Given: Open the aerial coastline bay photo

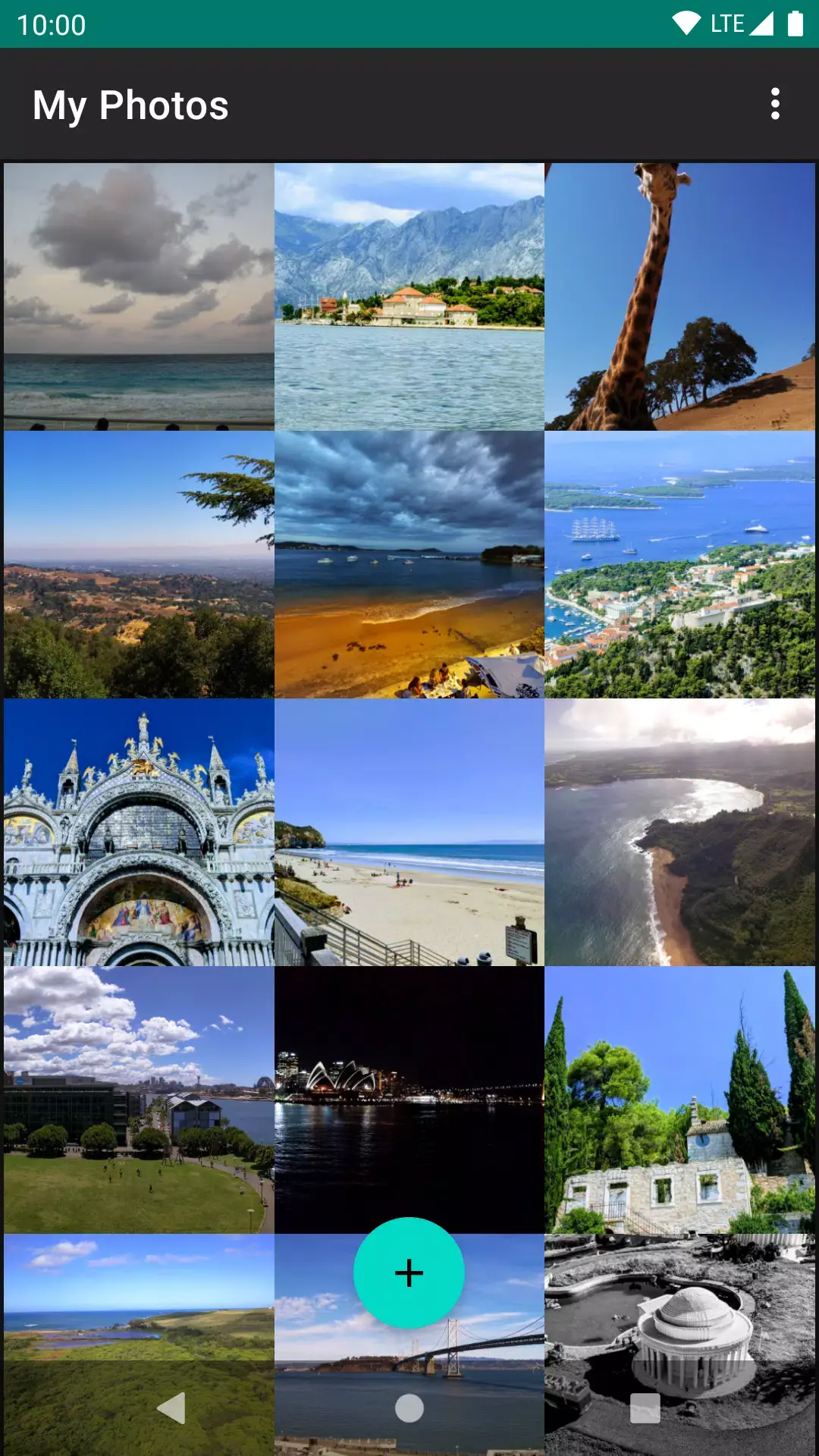Looking at the screenshot, I should tap(680, 832).
